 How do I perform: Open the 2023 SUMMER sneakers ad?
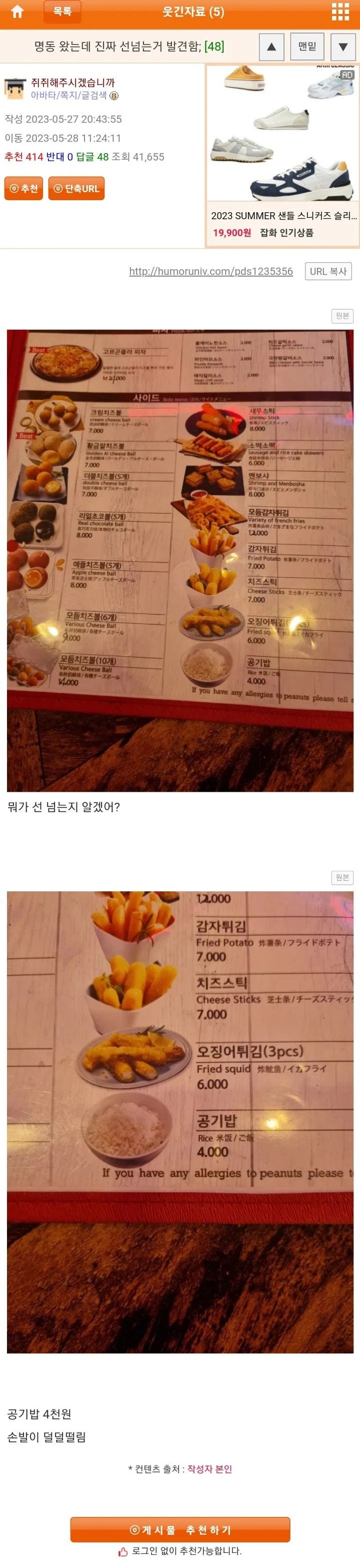click(283, 156)
